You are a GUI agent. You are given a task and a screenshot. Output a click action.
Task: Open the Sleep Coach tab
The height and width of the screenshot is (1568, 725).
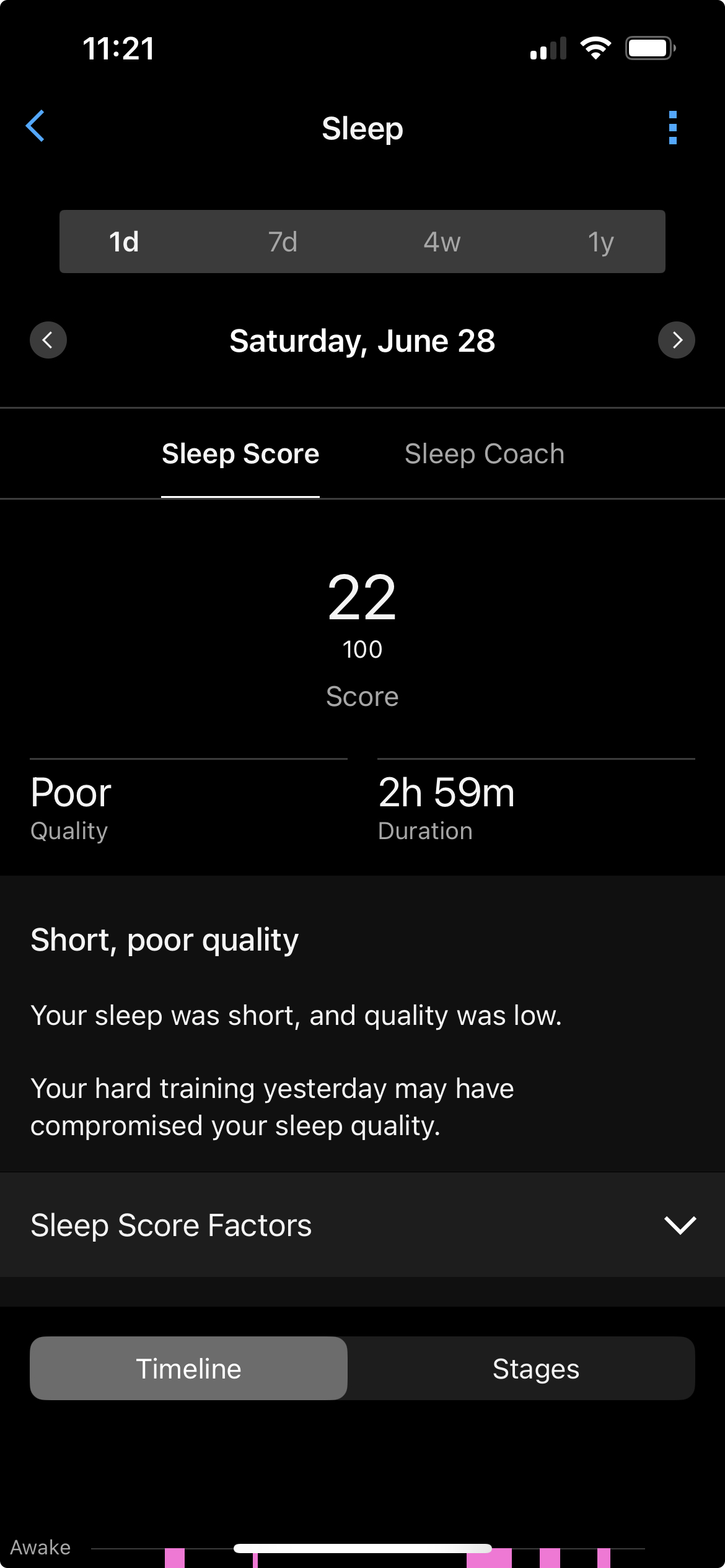(485, 454)
